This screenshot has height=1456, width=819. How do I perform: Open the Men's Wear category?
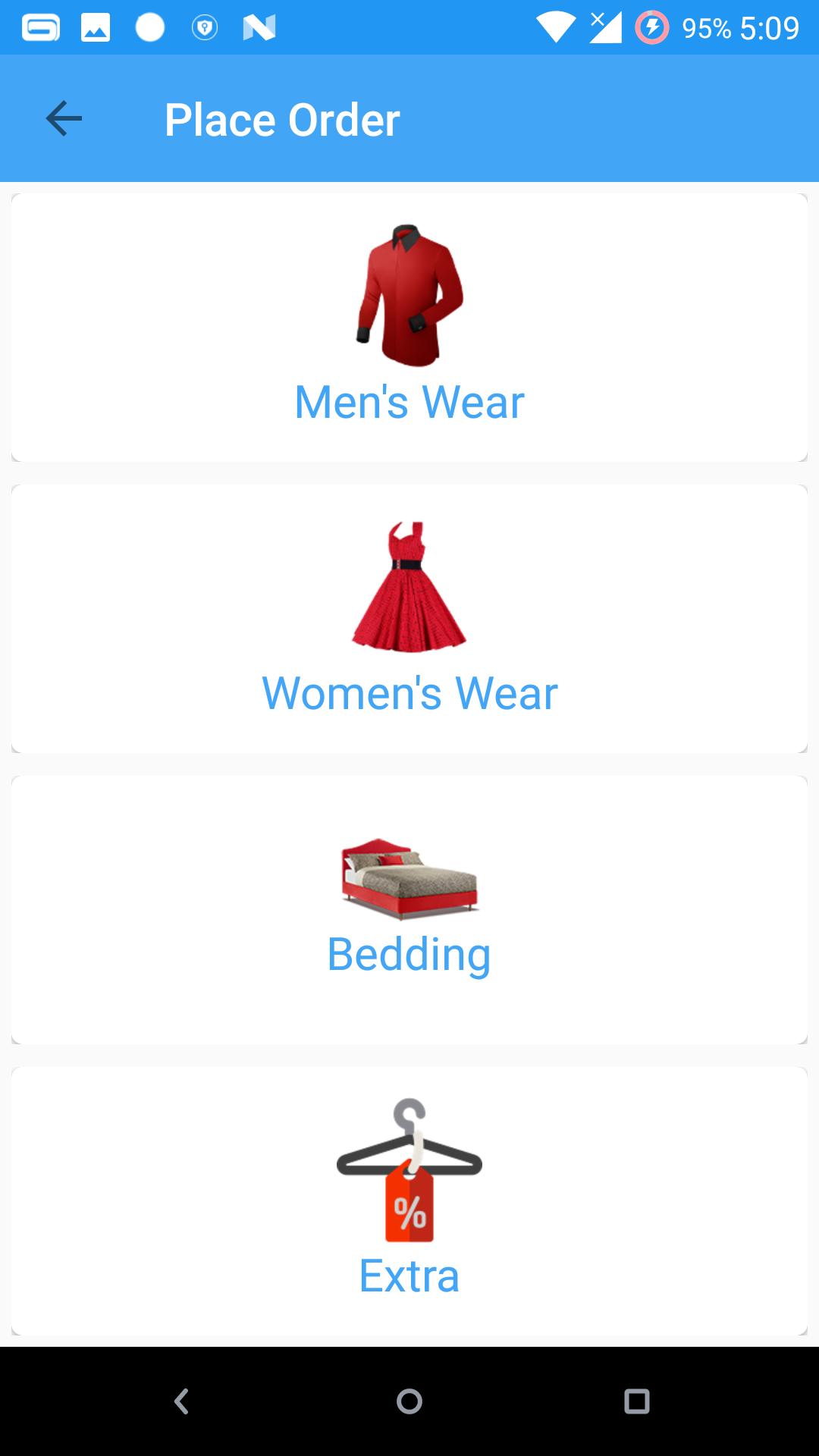tap(409, 328)
